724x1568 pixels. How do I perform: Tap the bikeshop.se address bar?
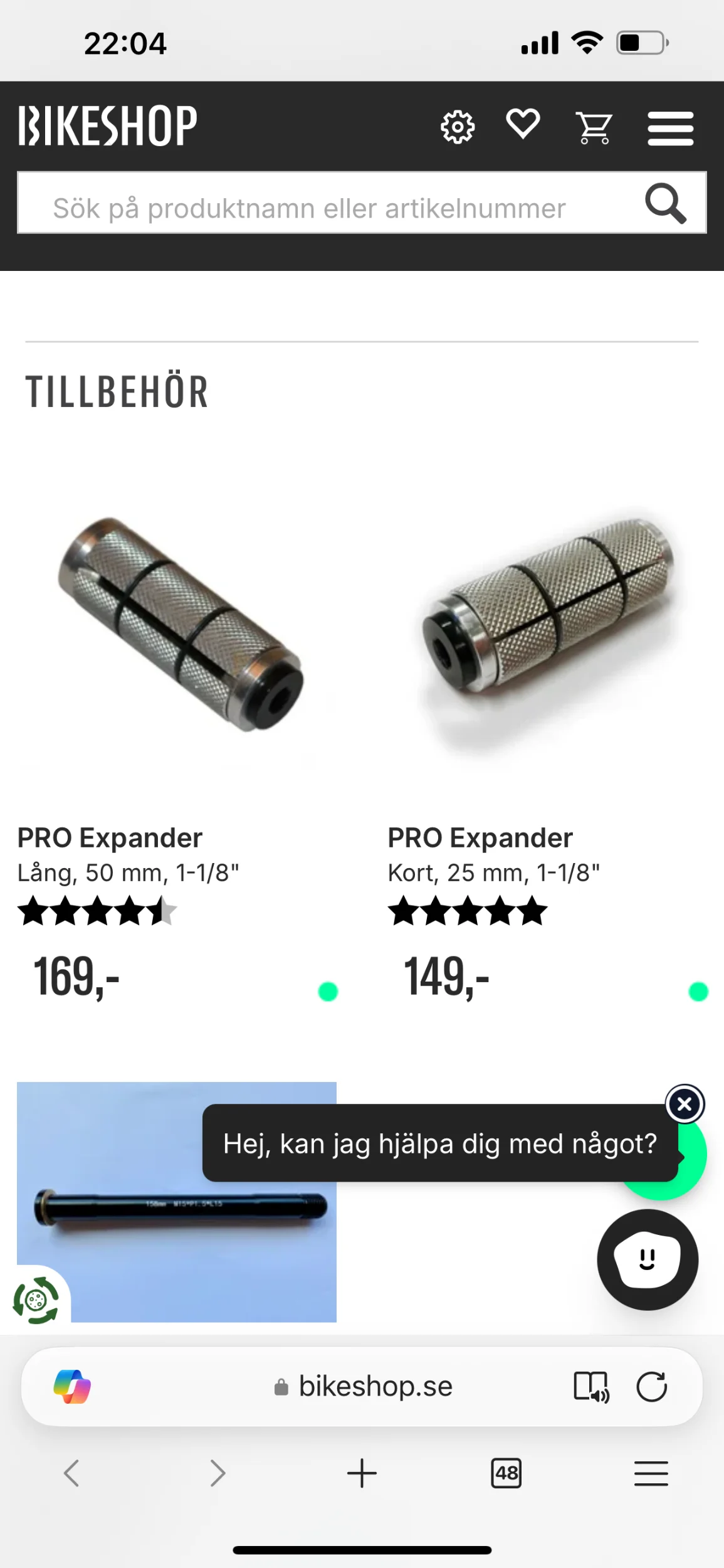coord(375,1387)
